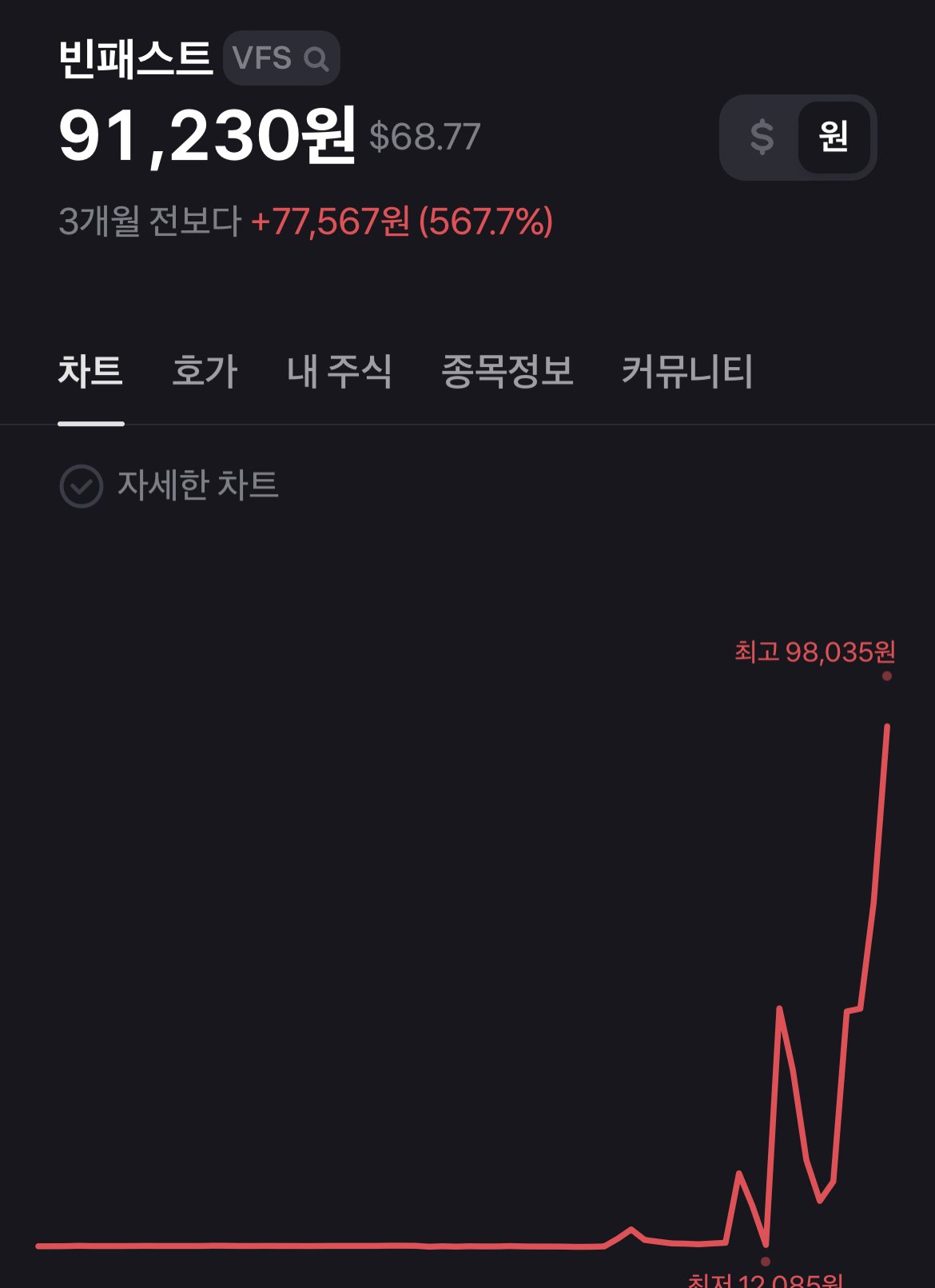The image size is (935, 1288).
Task: Enable the 자세한 차트 checkbox
Action: [82, 485]
